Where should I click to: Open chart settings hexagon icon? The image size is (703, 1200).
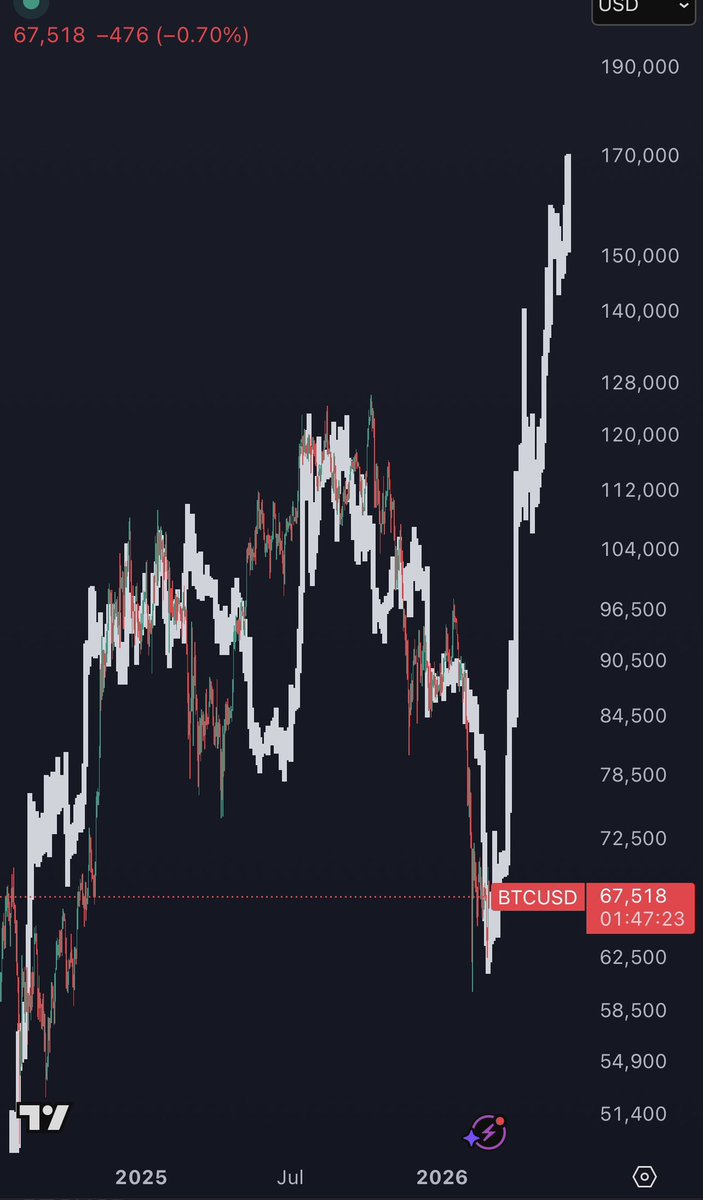645,1176
